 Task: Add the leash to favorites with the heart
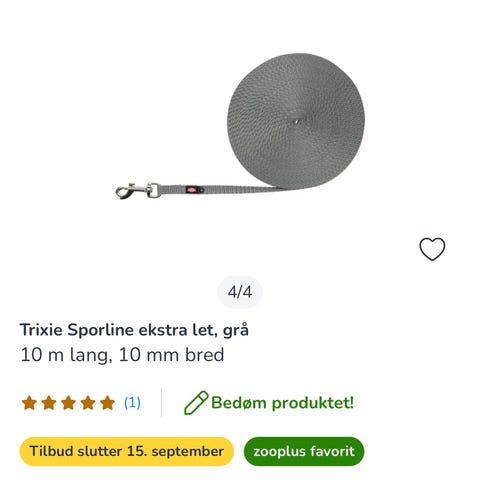coord(432,249)
